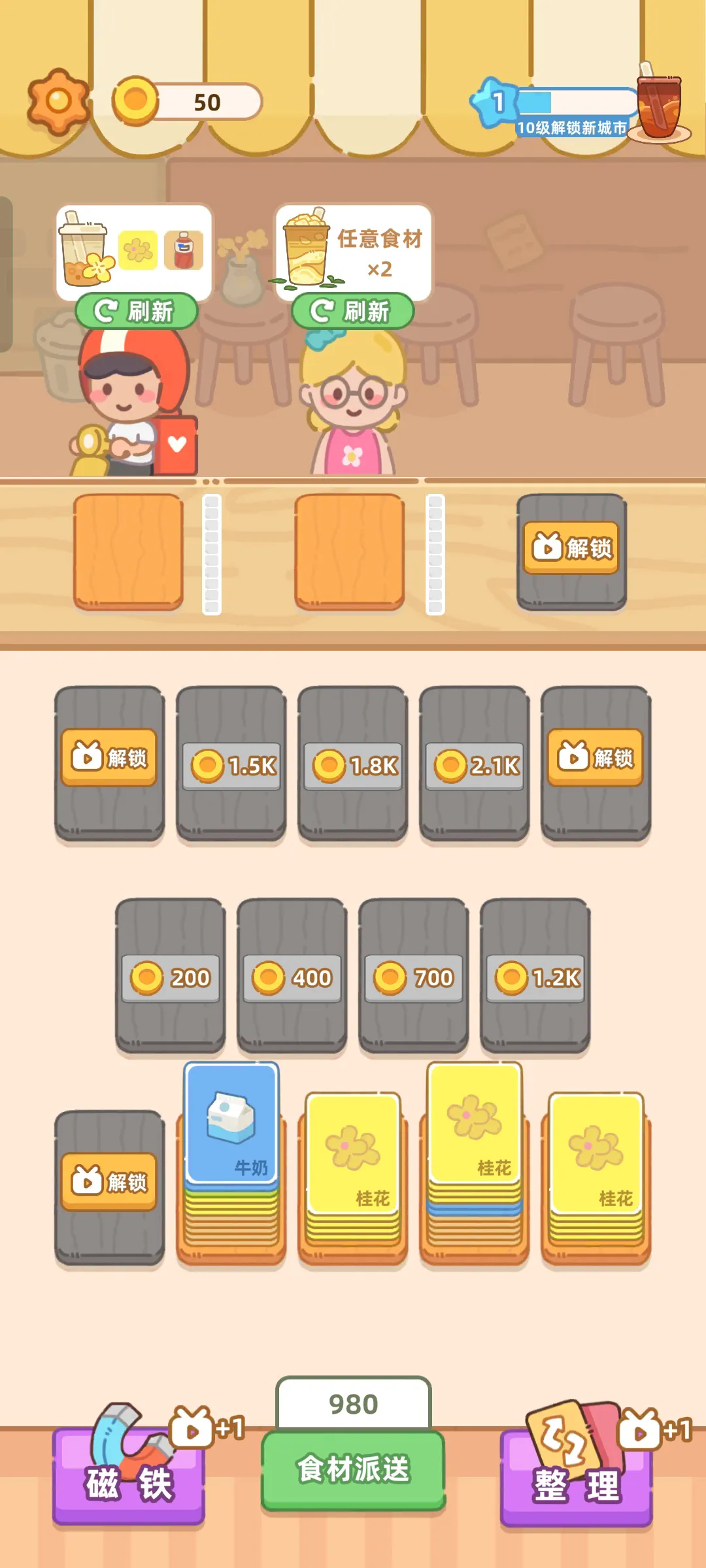This screenshot has height=1568, width=706.
Task: Open the settings gear
Action: [x=58, y=102]
